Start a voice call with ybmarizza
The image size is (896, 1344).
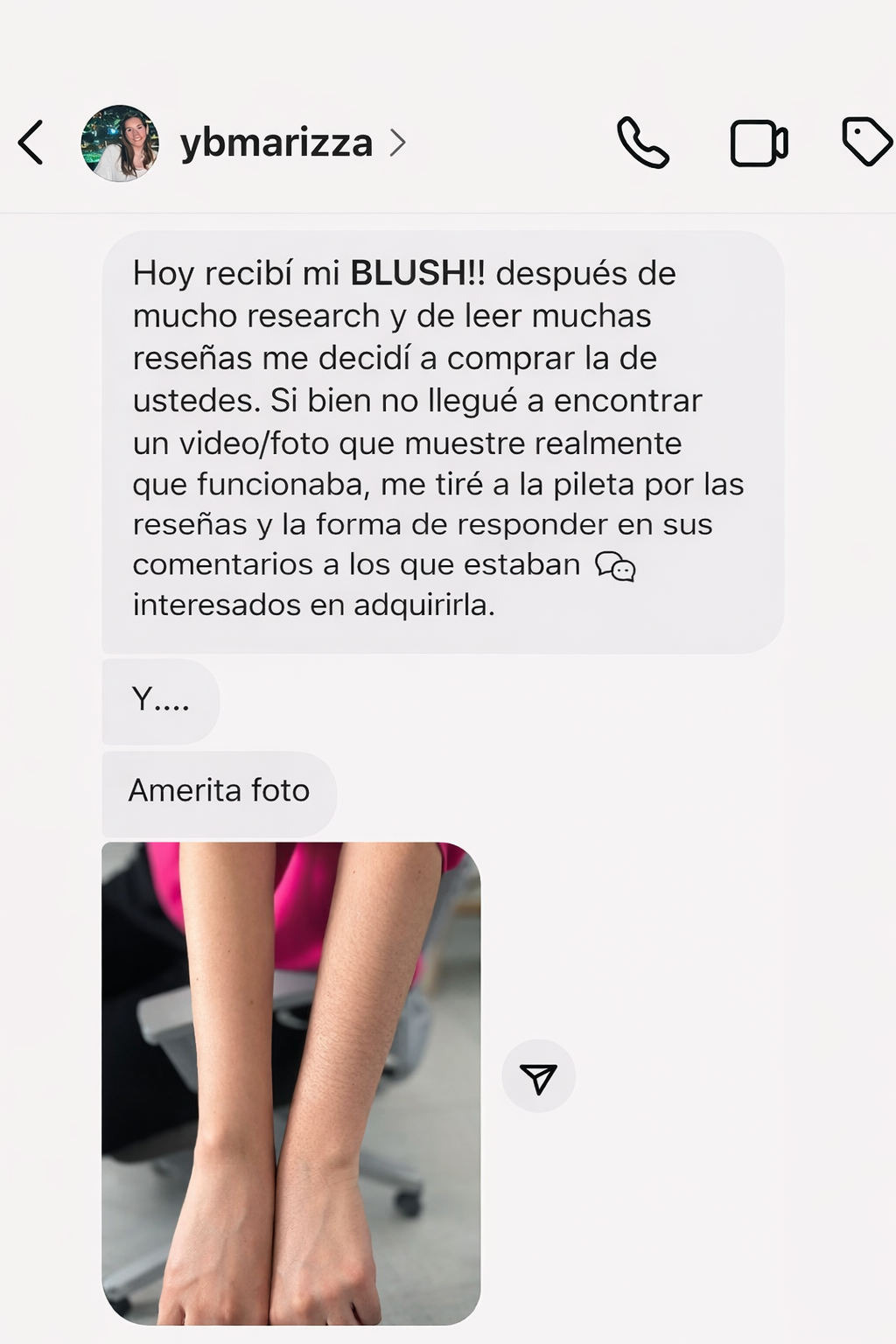(643, 143)
